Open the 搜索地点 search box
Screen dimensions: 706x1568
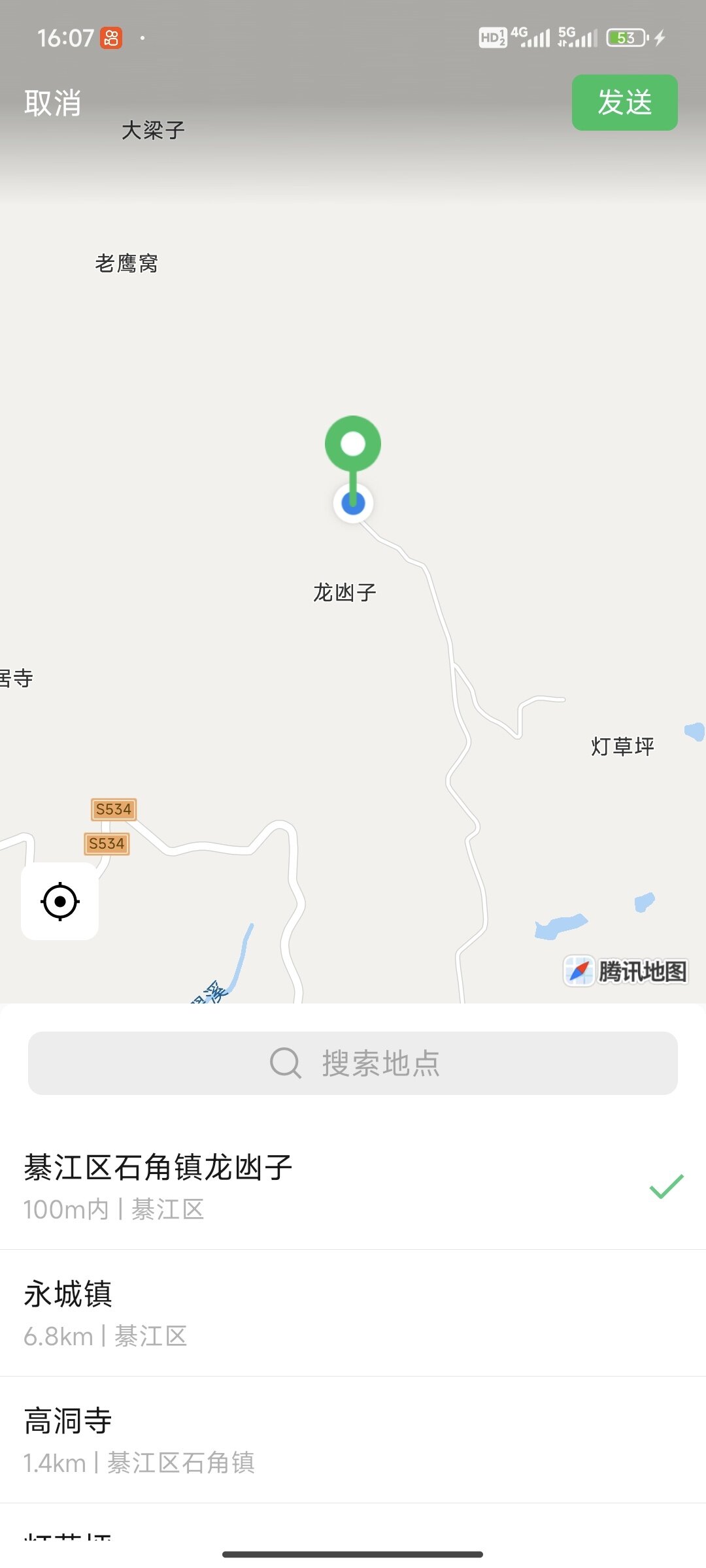click(x=353, y=1063)
